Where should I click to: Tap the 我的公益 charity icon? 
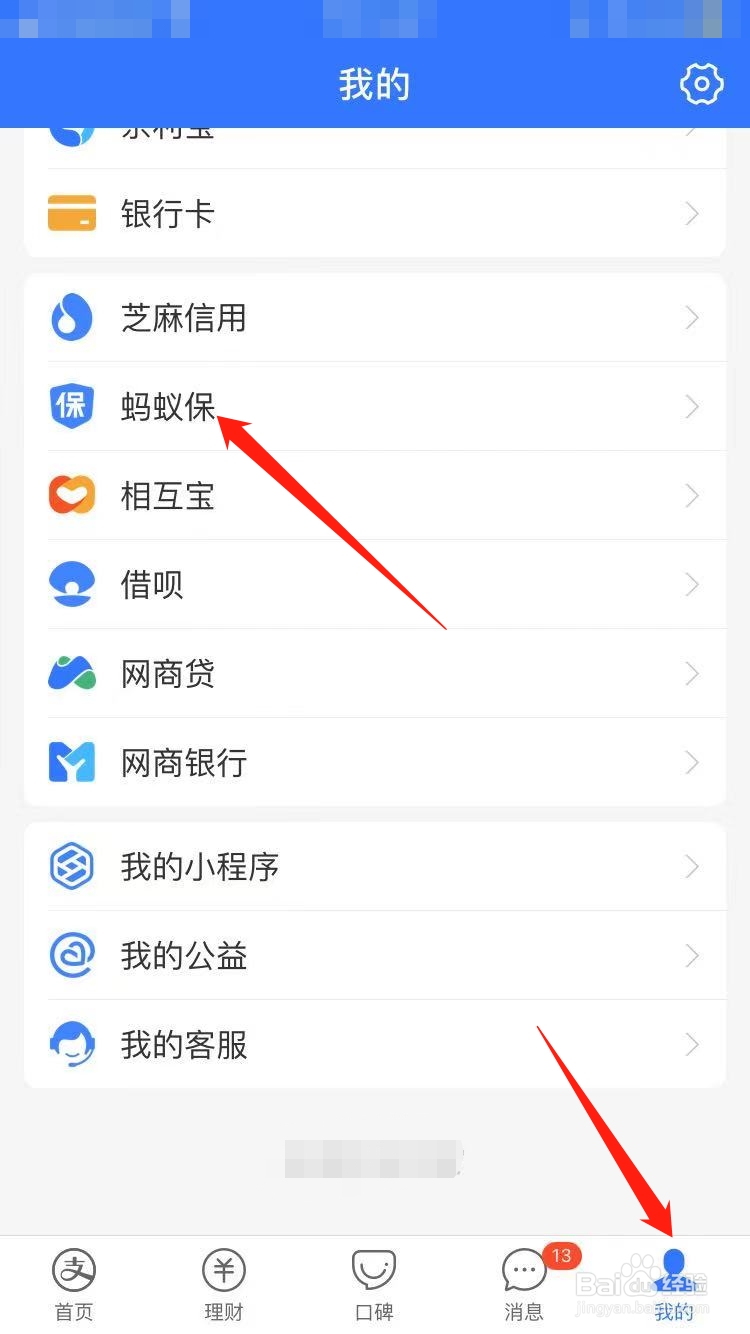click(71, 955)
